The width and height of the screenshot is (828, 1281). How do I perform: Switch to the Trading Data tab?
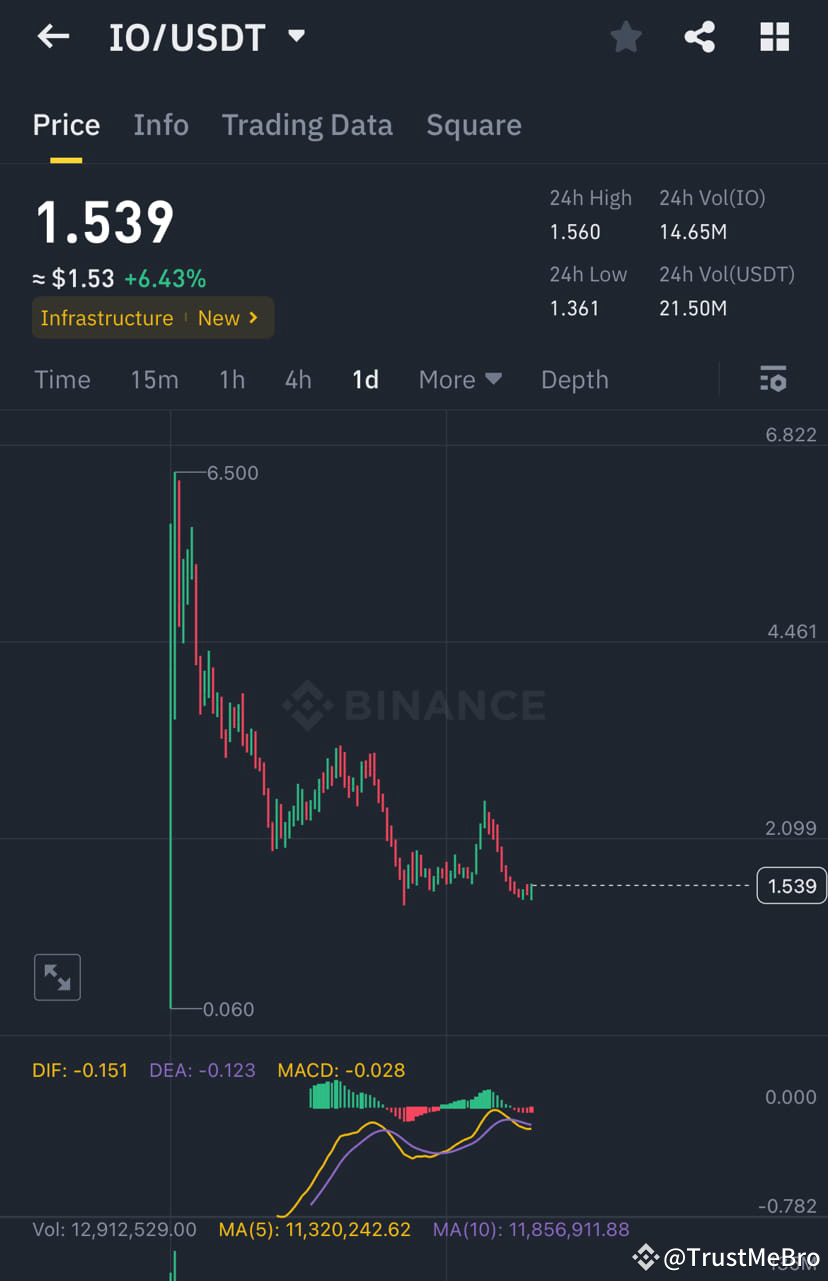(x=307, y=124)
